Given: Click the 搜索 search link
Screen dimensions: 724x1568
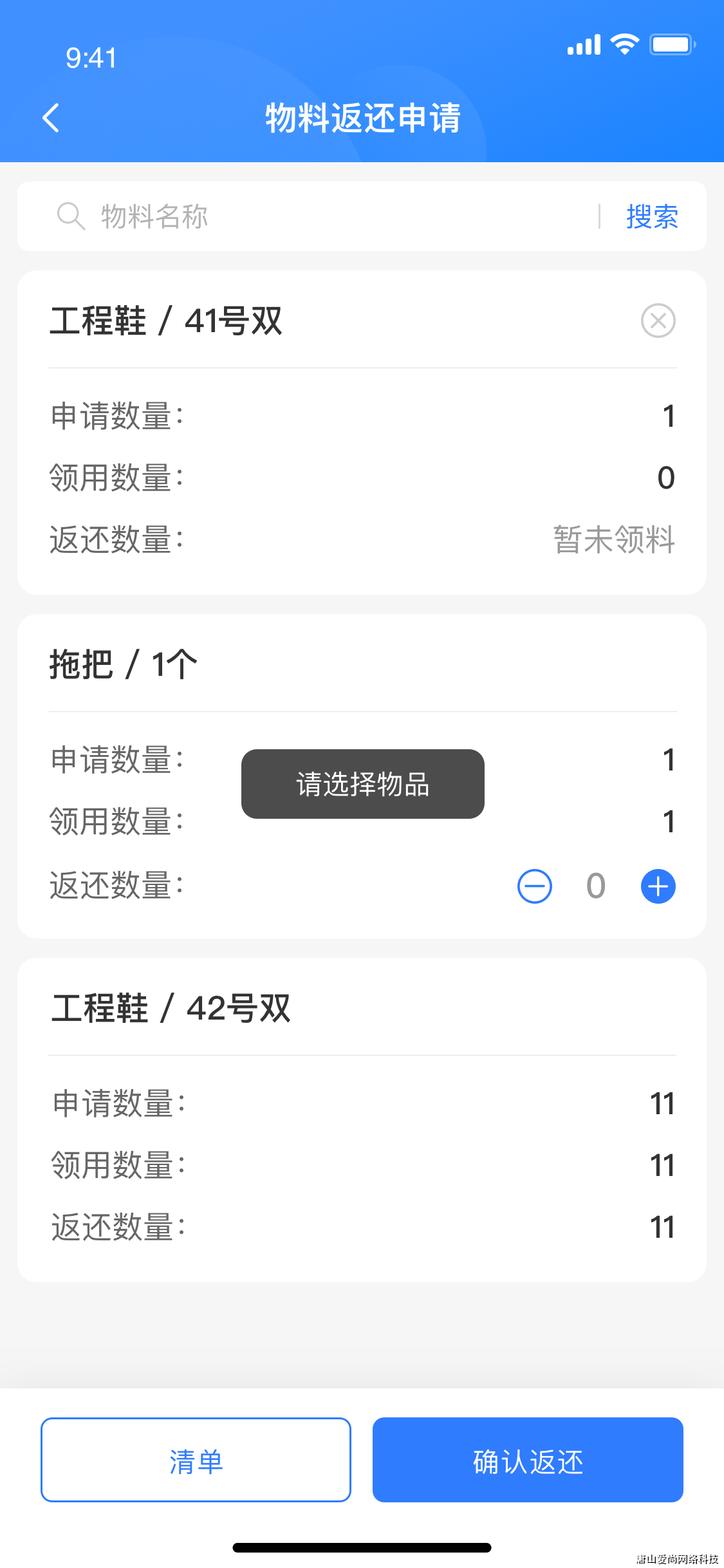Looking at the screenshot, I should (652, 216).
